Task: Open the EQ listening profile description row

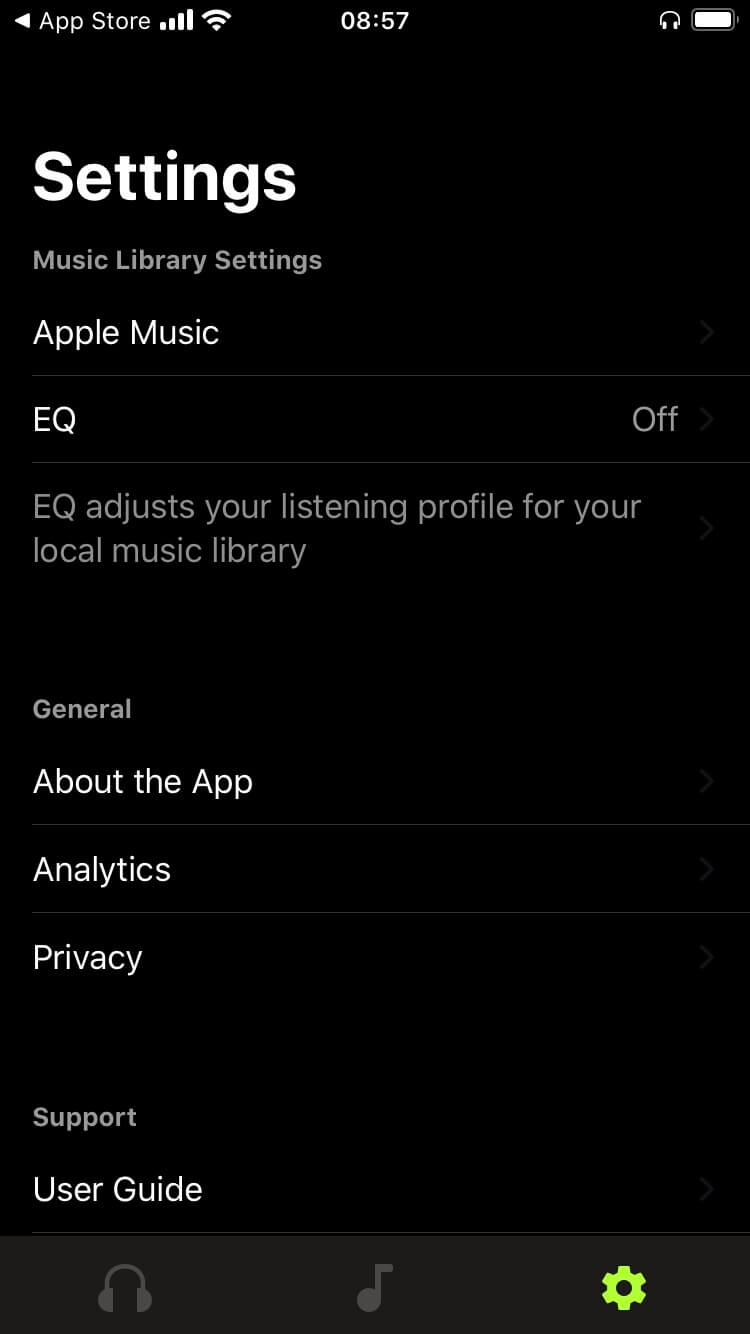Action: pyautogui.click(x=375, y=528)
